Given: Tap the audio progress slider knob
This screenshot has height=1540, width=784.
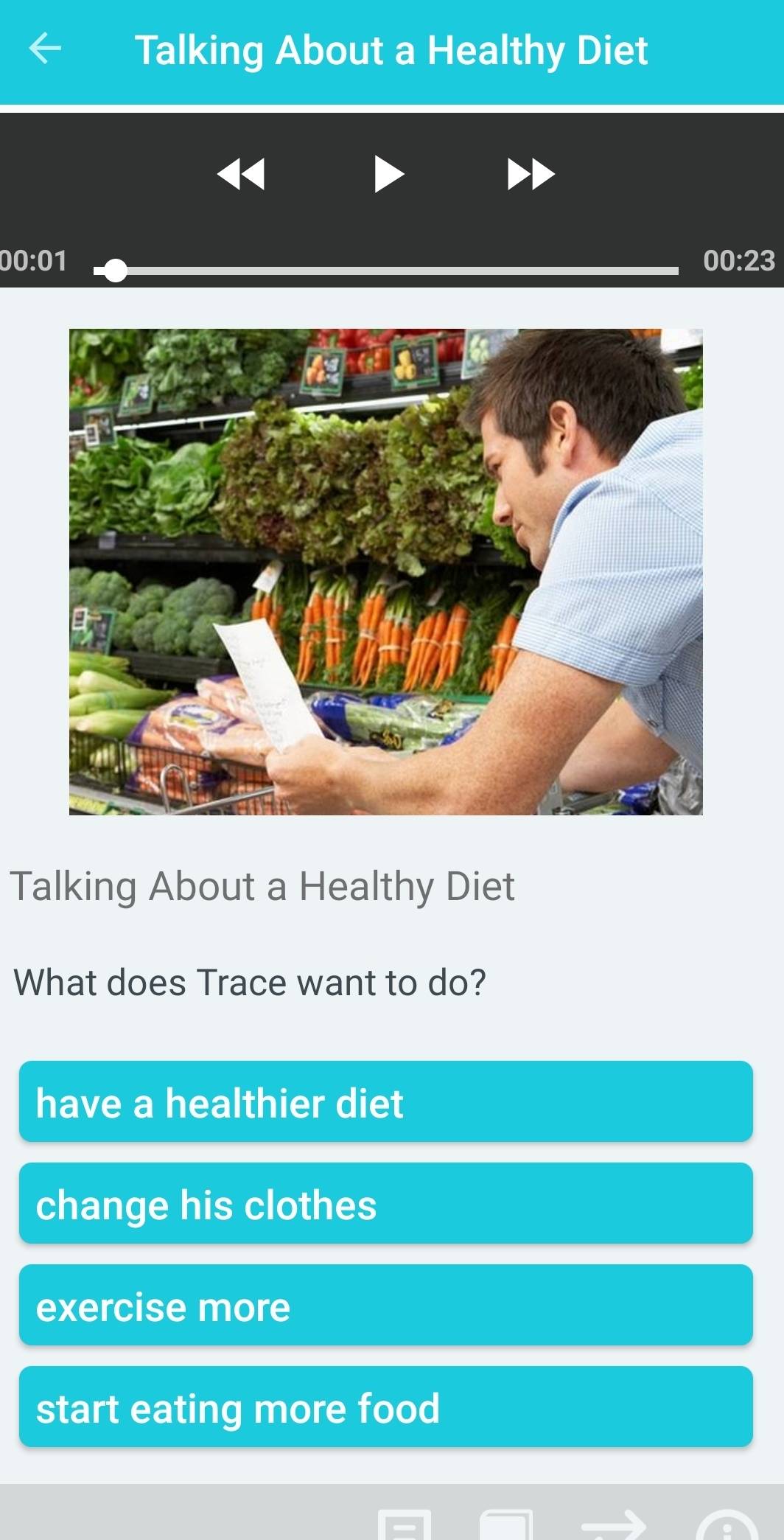Looking at the screenshot, I should pyautogui.click(x=115, y=271).
